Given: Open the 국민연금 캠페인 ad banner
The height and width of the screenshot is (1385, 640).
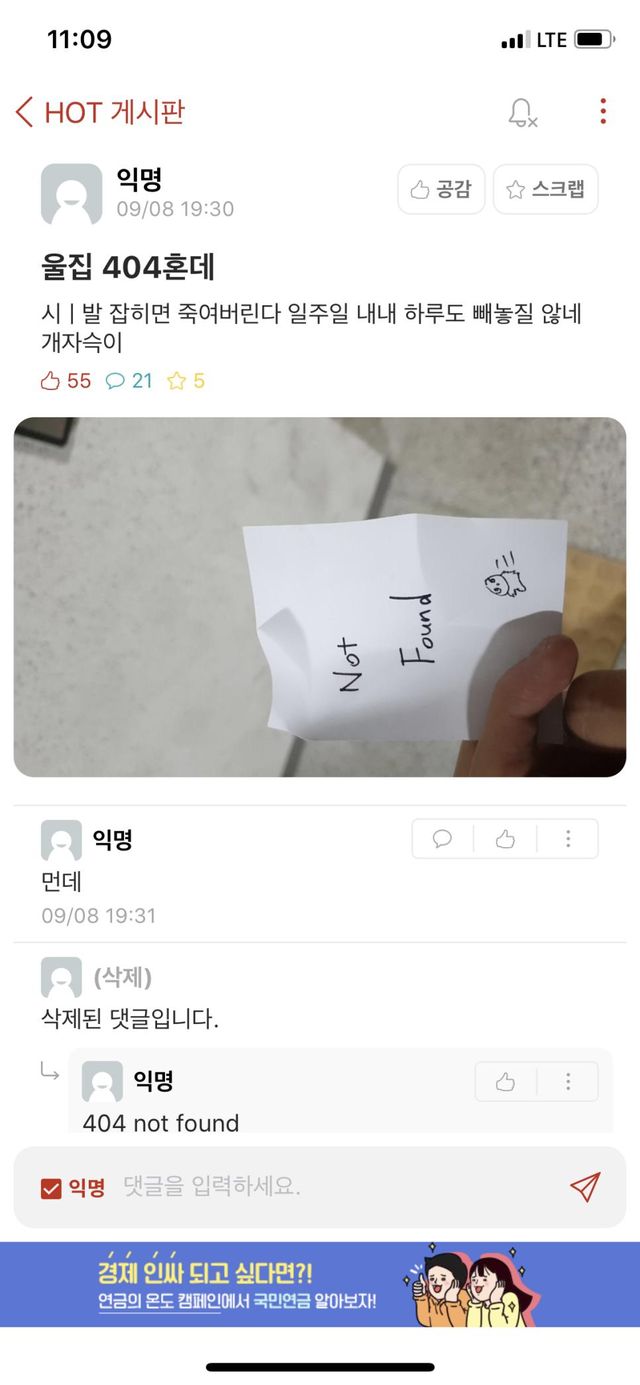Looking at the screenshot, I should click(x=320, y=1284).
